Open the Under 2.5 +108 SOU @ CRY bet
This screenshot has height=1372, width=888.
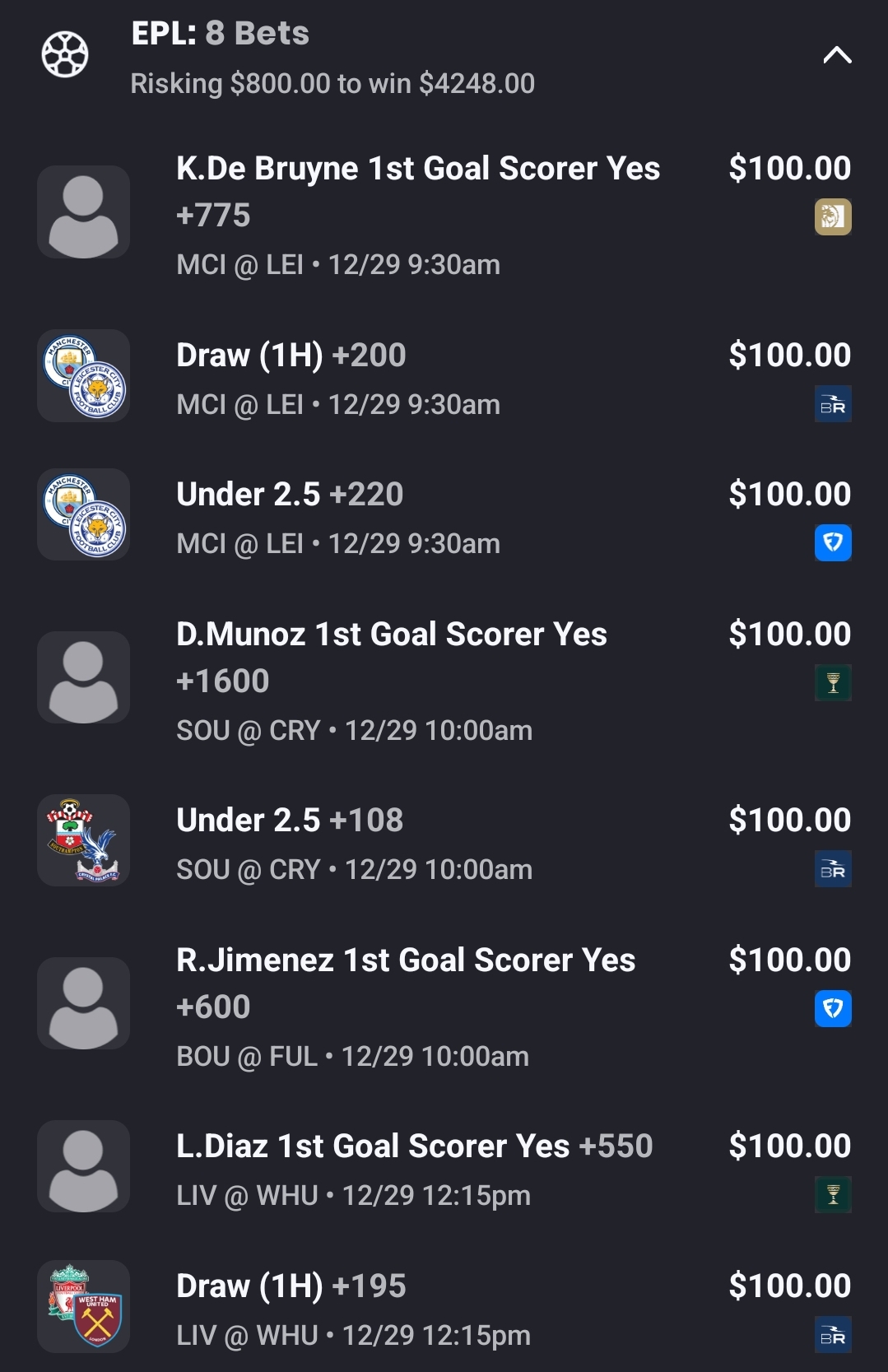coord(290,821)
